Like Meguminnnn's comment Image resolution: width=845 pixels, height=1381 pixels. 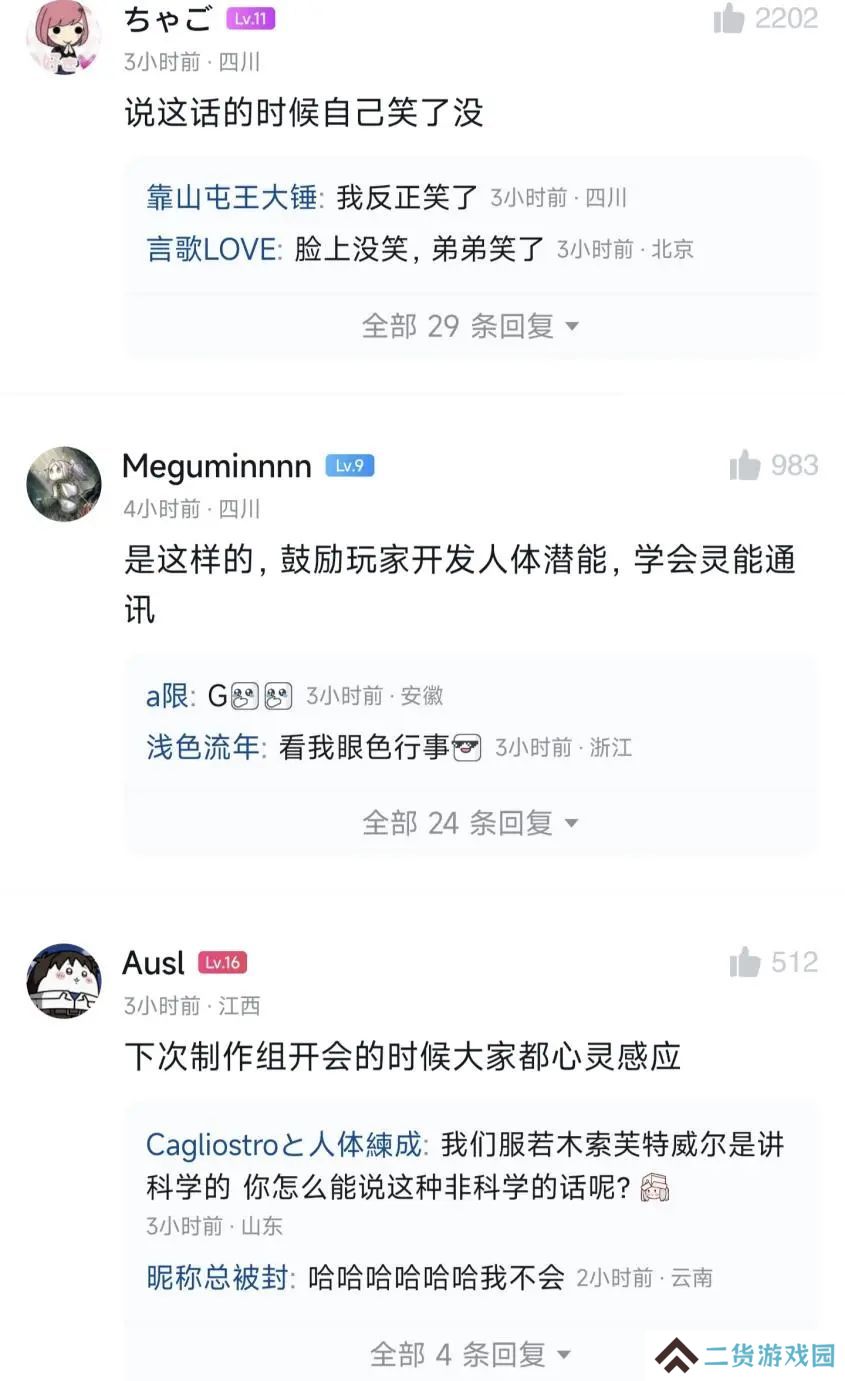[x=745, y=465]
